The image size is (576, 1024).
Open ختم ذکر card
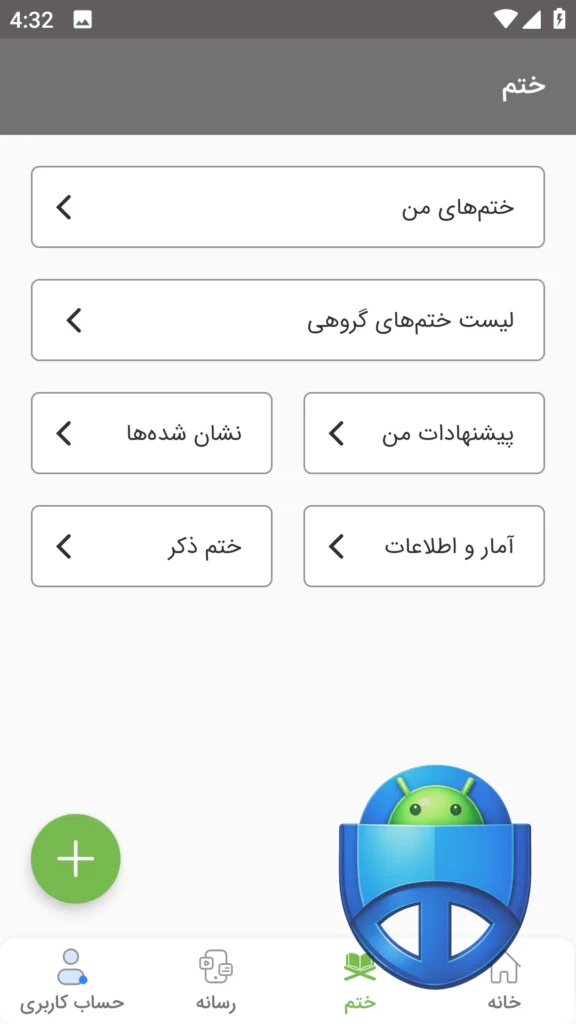coord(152,546)
